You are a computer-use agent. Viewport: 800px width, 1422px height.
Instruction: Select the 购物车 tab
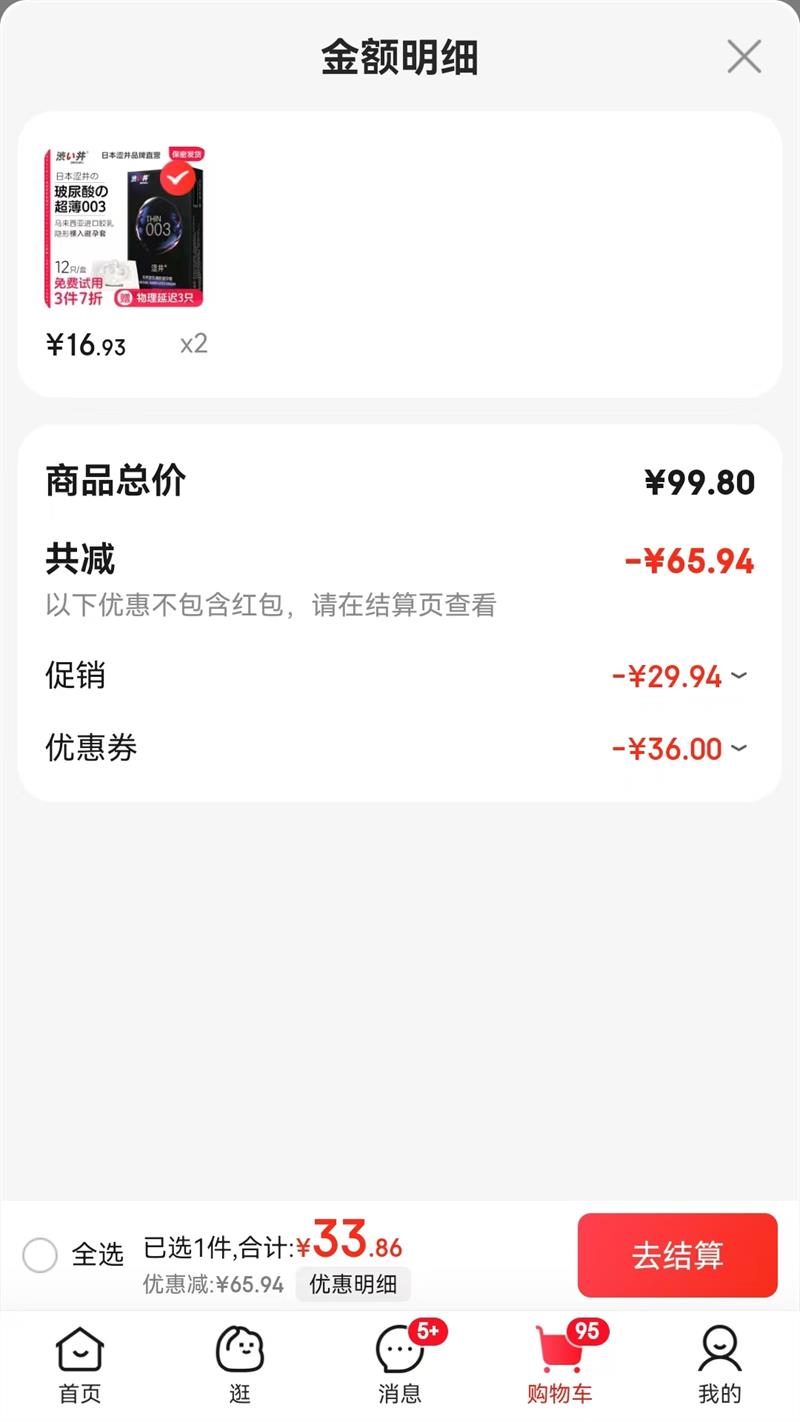click(x=560, y=1364)
